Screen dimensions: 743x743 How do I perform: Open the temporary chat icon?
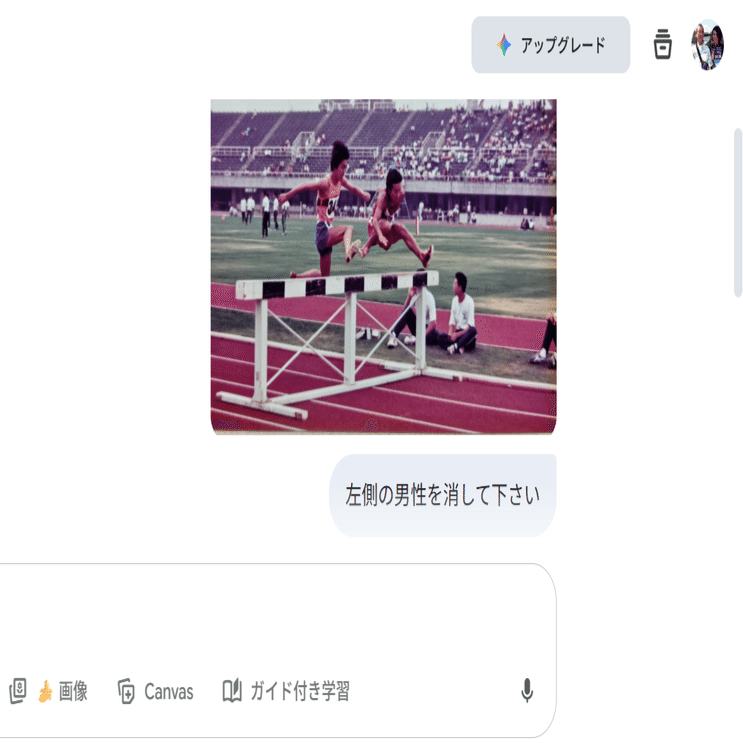662,45
